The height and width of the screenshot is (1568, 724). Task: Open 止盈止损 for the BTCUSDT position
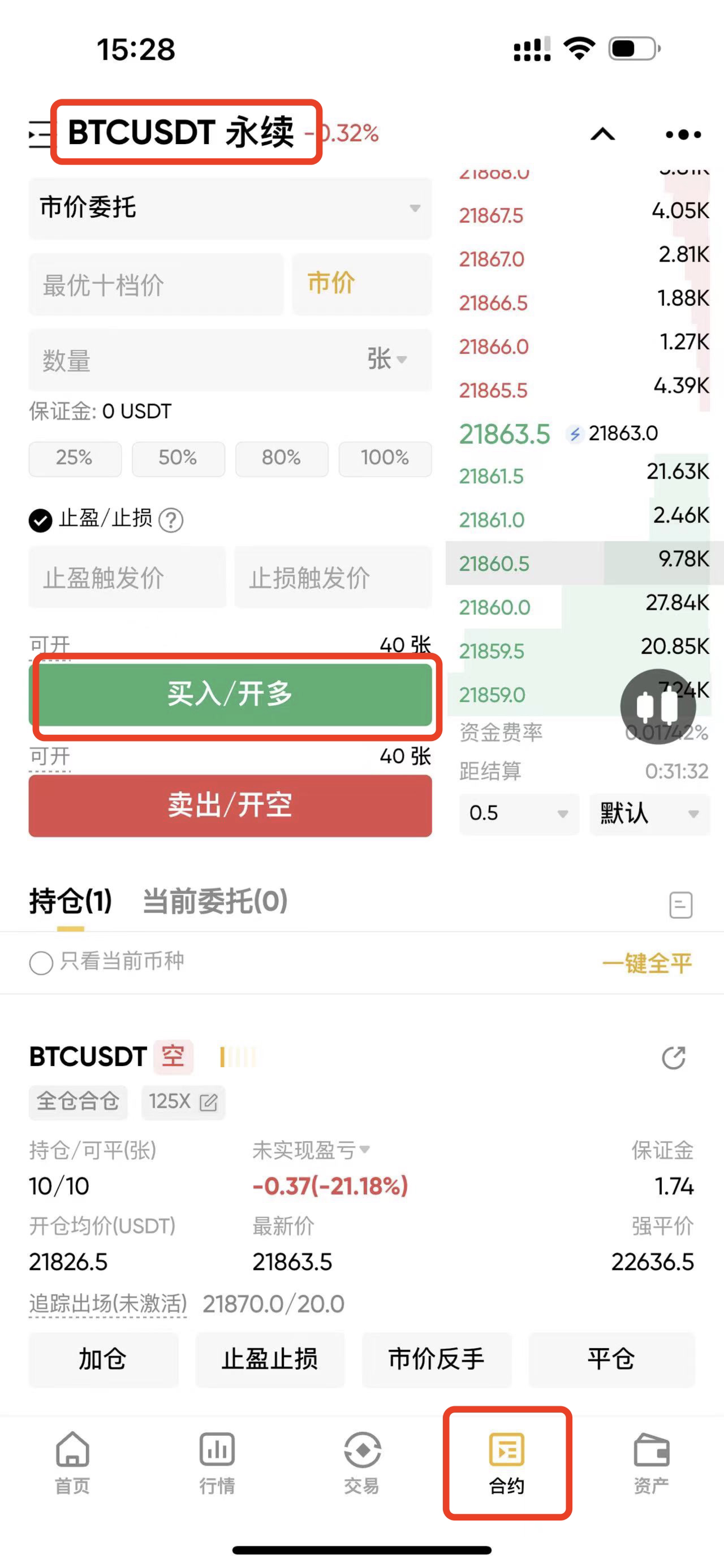coord(270,1359)
